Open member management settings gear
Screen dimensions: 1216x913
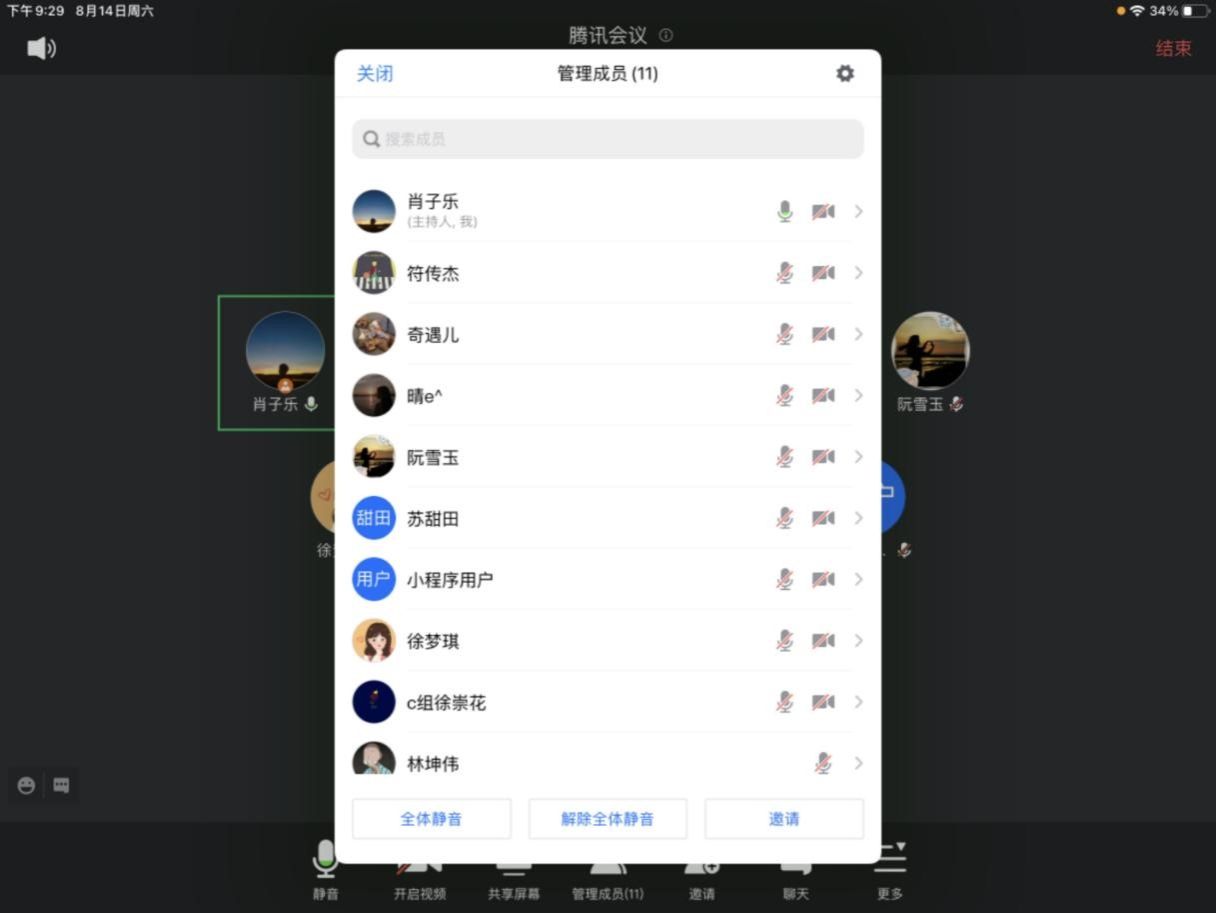pyautogui.click(x=845, y=74)
